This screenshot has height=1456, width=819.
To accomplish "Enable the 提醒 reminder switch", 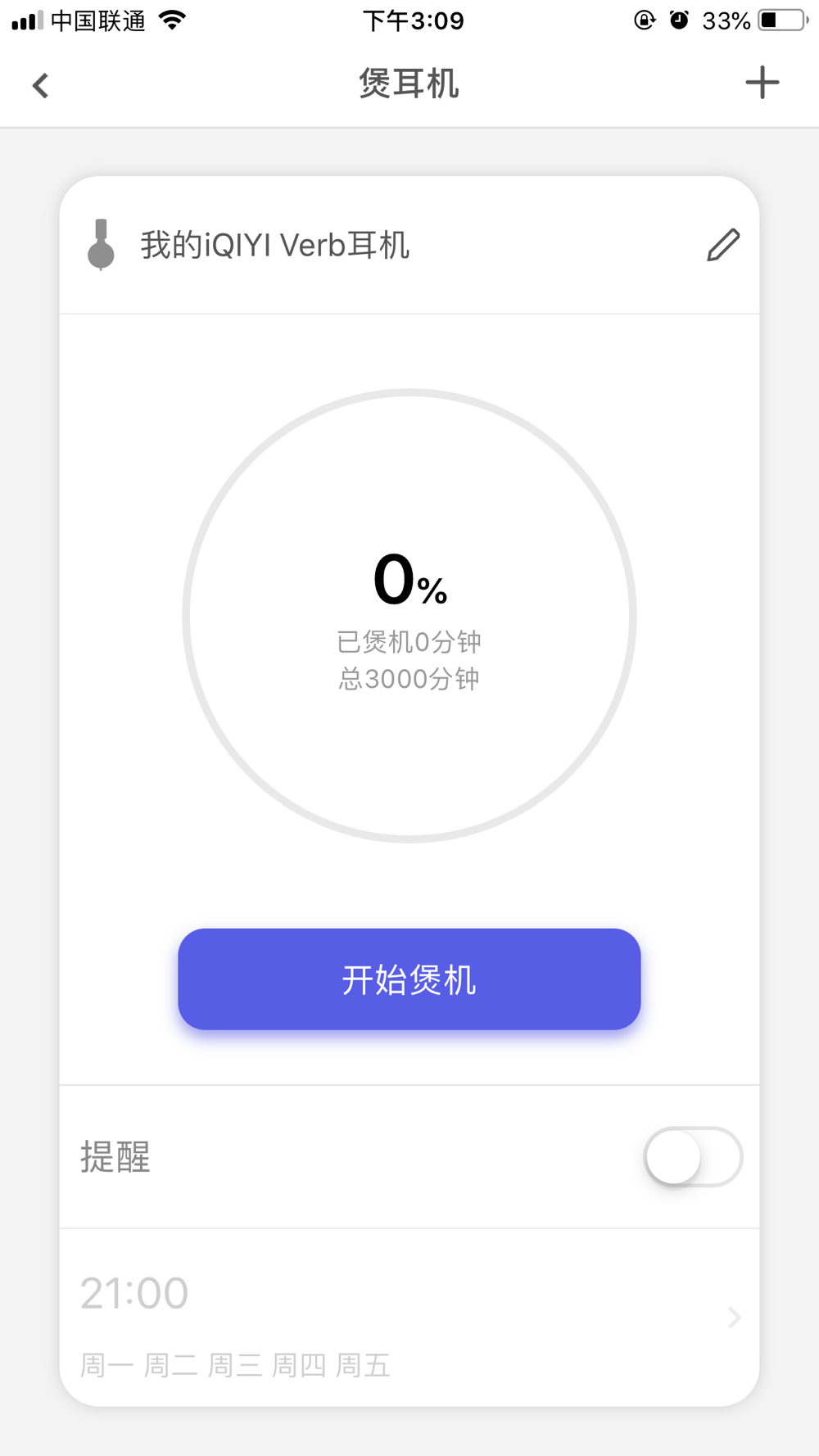I will coord(693,1157).
